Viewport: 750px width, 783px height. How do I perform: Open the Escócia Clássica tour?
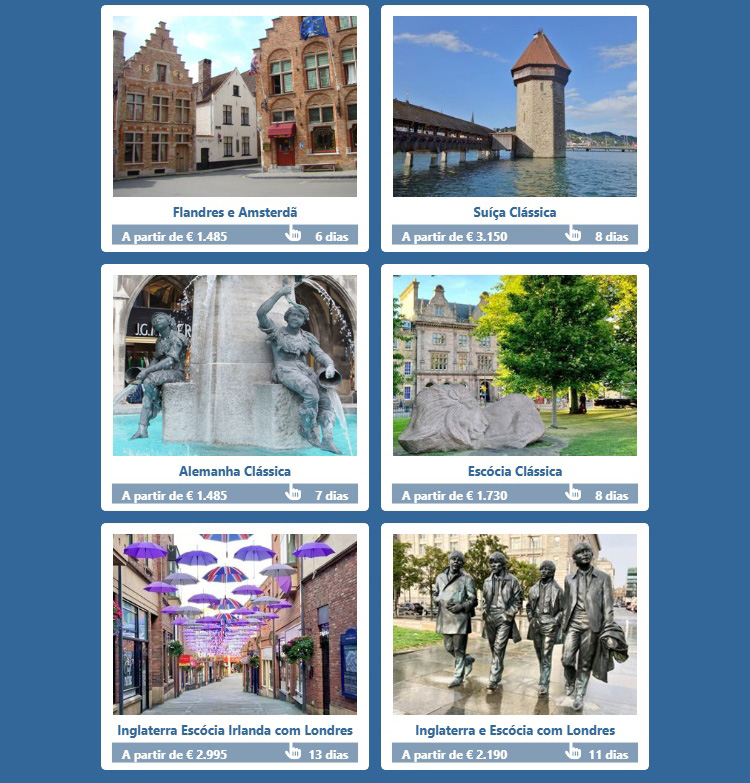pos(515,471)
